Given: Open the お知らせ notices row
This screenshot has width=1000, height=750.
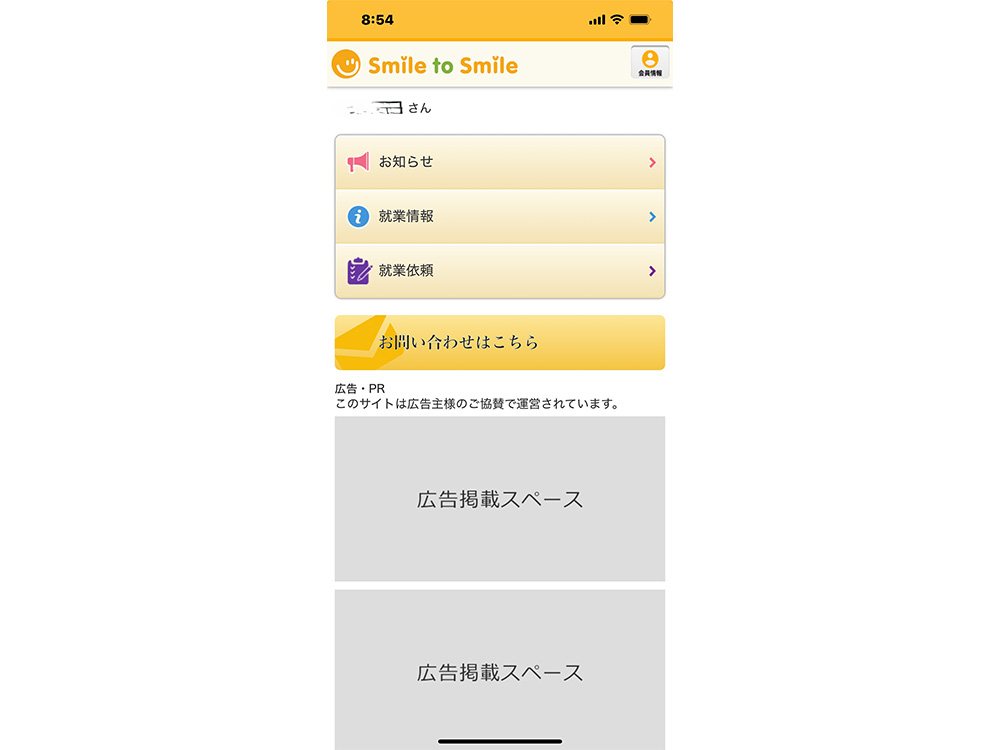Looking at the screenshot, I should coord(500,162).
